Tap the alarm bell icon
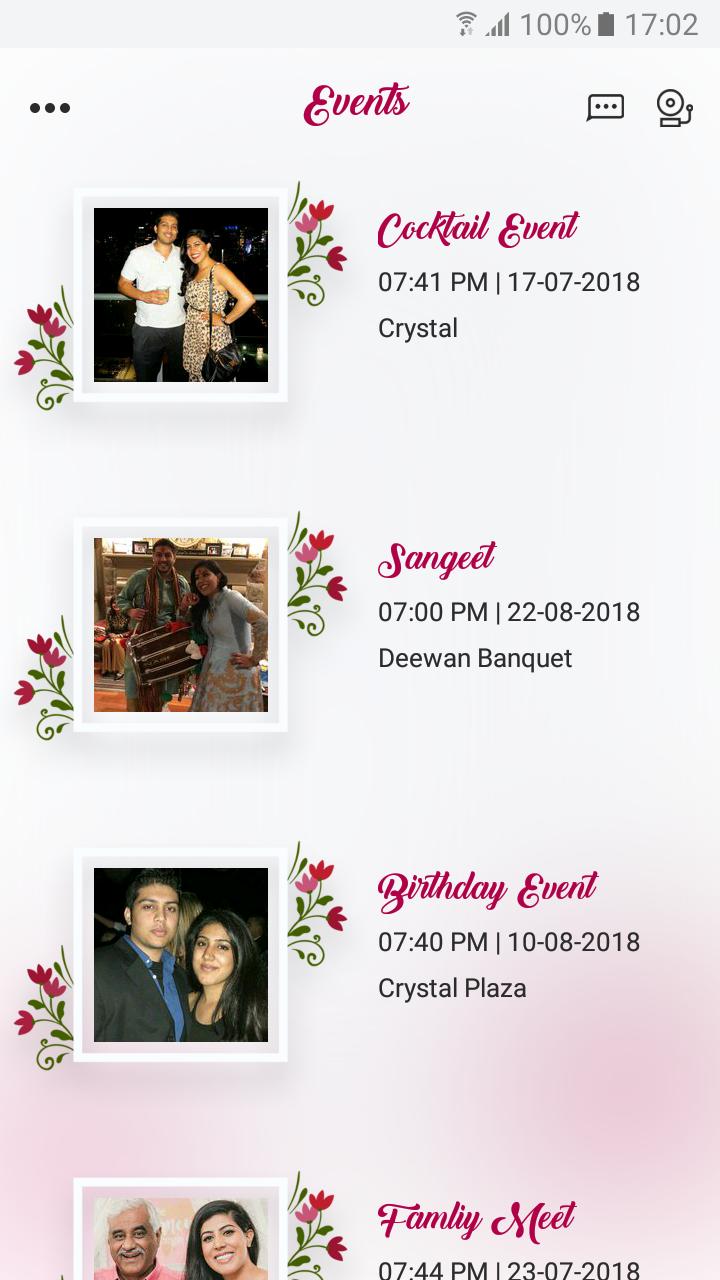 674,108
